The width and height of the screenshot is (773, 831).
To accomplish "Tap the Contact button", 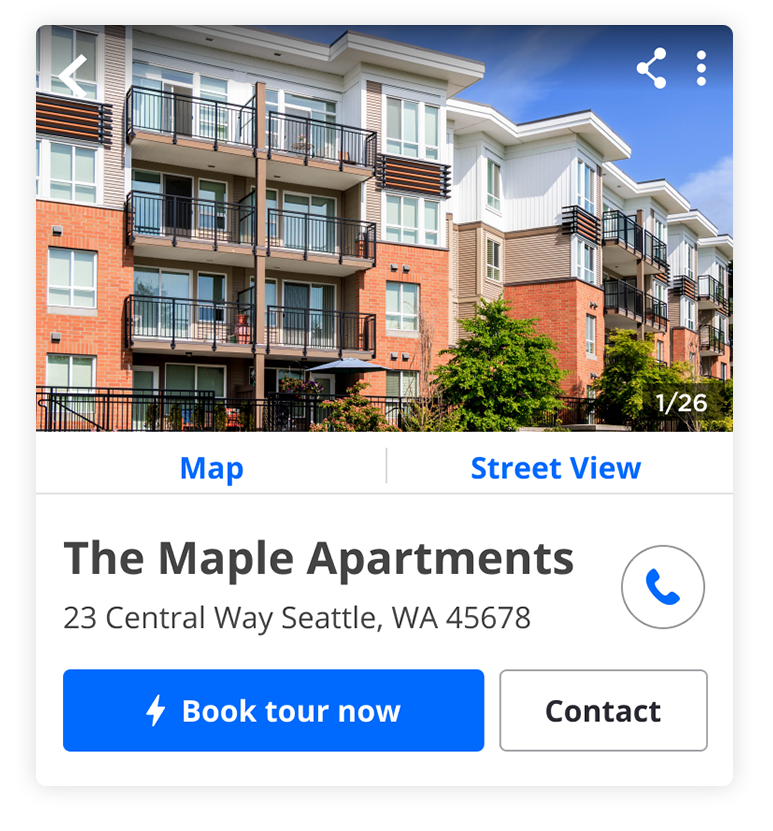I will 603,711.
